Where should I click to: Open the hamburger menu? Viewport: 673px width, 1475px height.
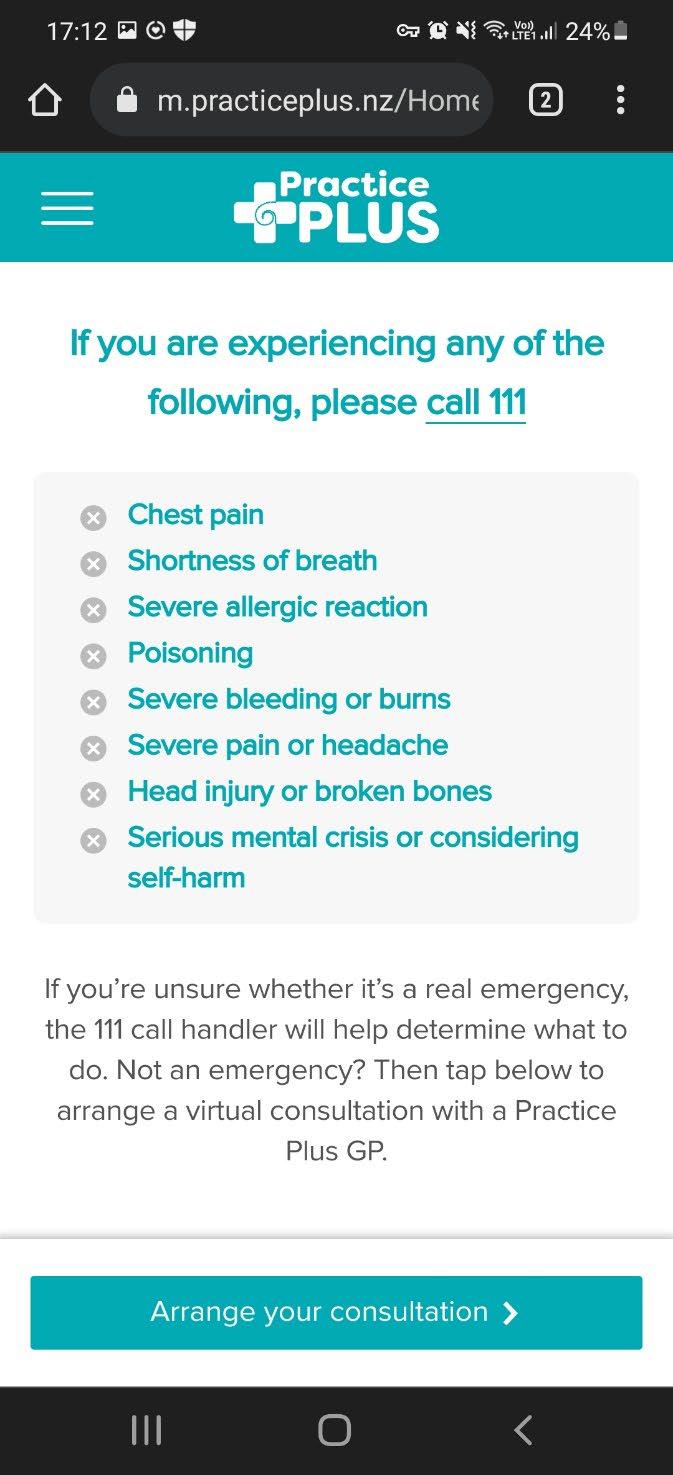pyautogui.click(x=67, y=208)
